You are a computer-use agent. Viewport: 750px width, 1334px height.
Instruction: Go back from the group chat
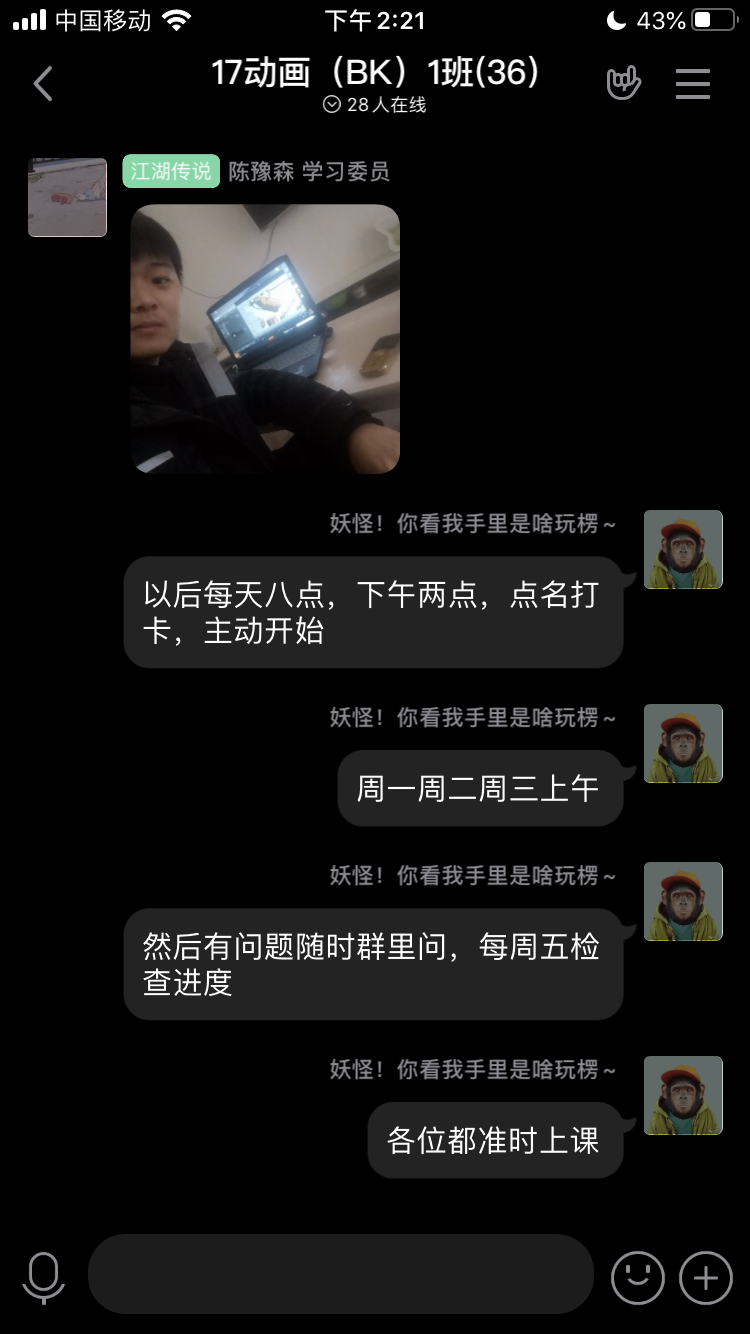tap(43, 85)
